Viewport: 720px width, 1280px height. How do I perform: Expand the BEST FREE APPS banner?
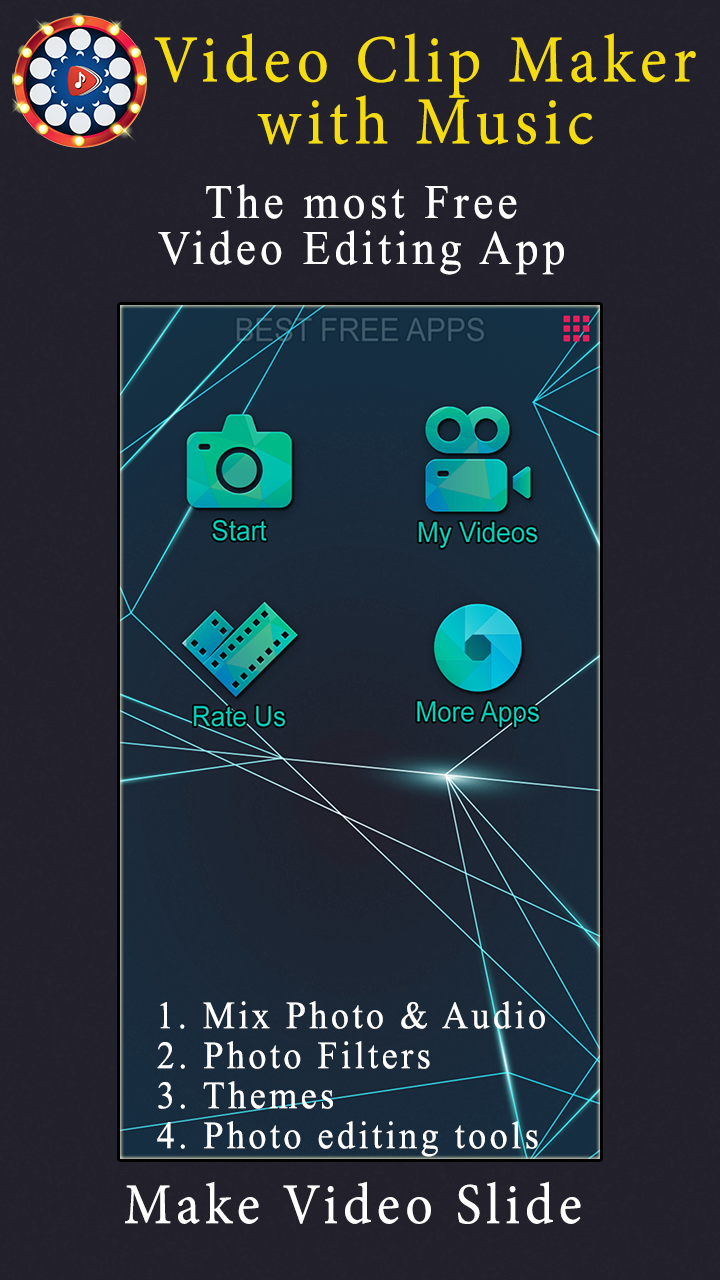360,330
